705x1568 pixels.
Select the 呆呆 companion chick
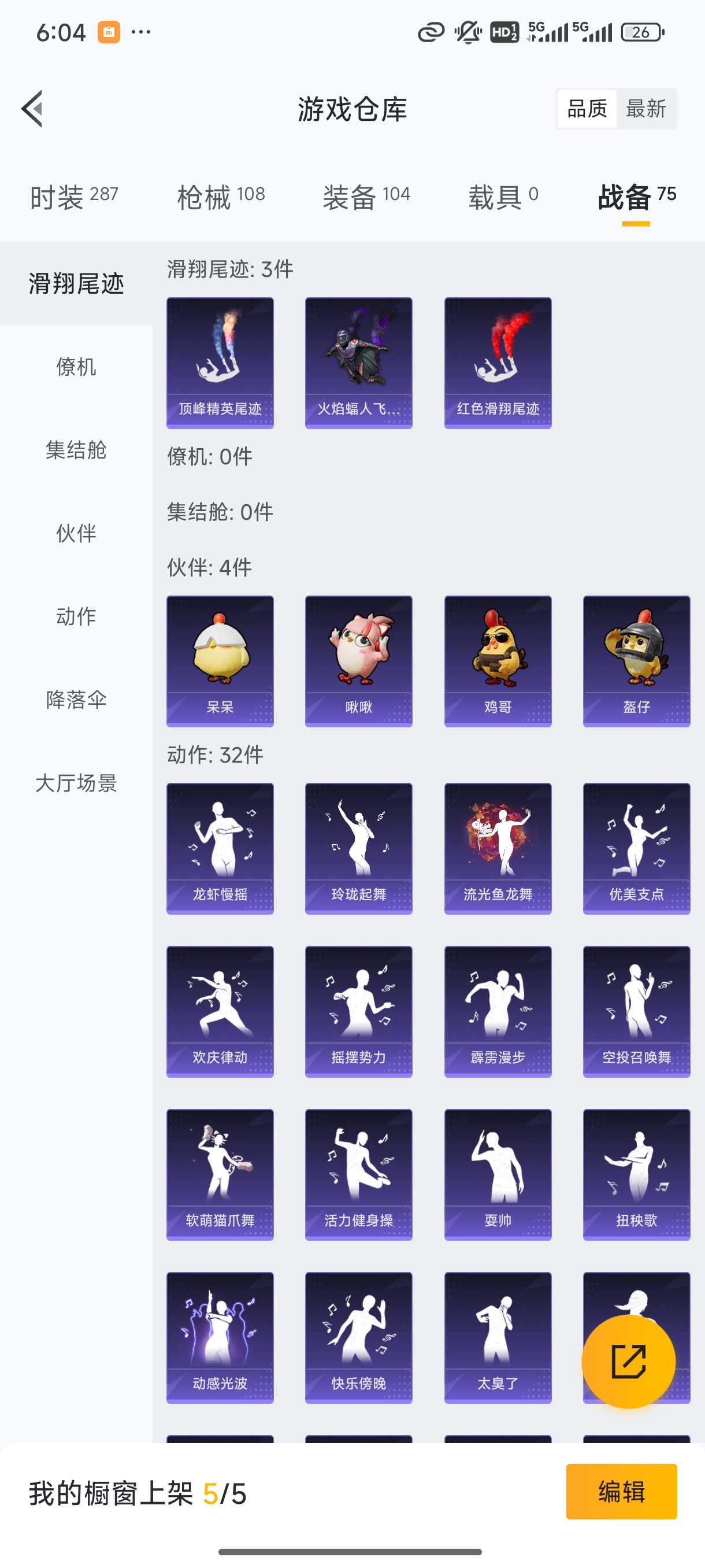coord(220,659)
